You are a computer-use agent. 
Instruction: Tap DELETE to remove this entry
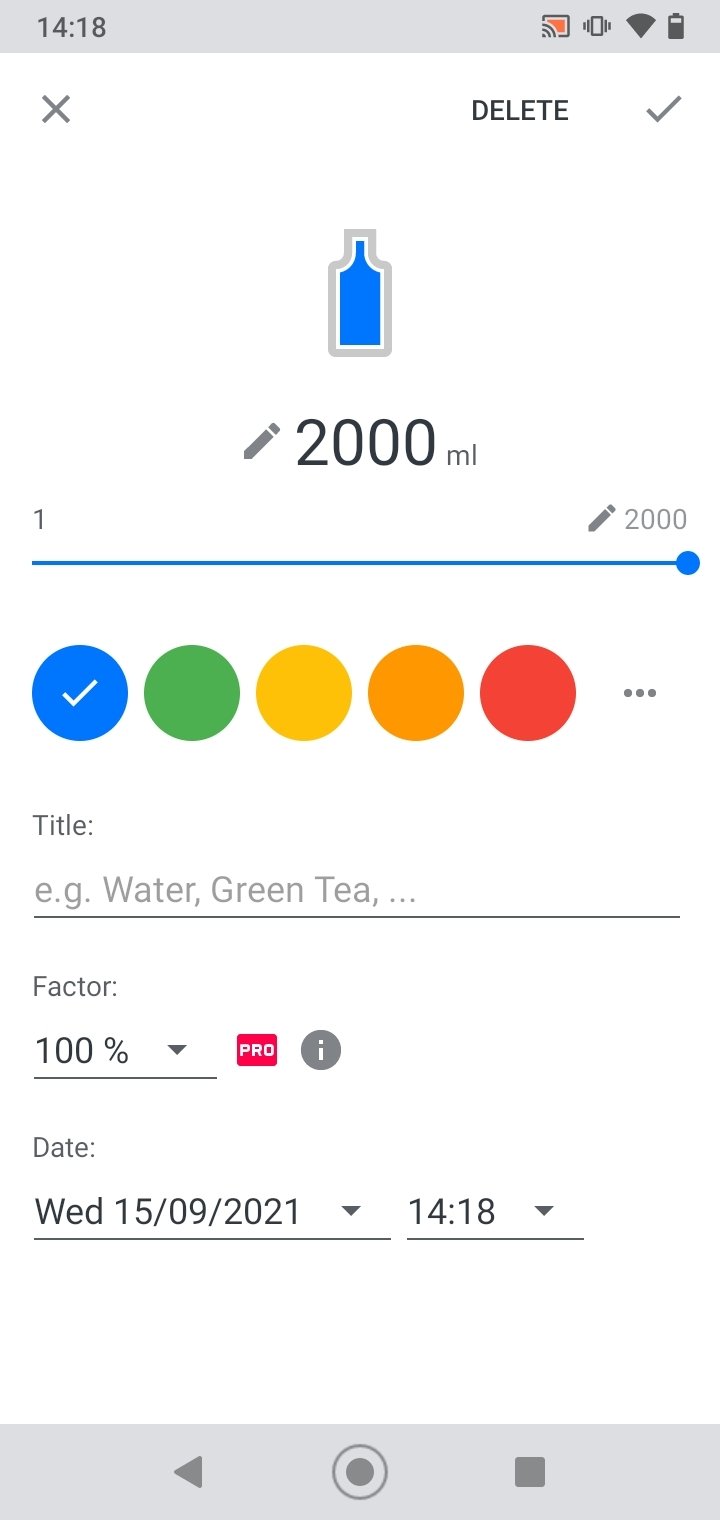pyautogui.click(x=519, y=110)
